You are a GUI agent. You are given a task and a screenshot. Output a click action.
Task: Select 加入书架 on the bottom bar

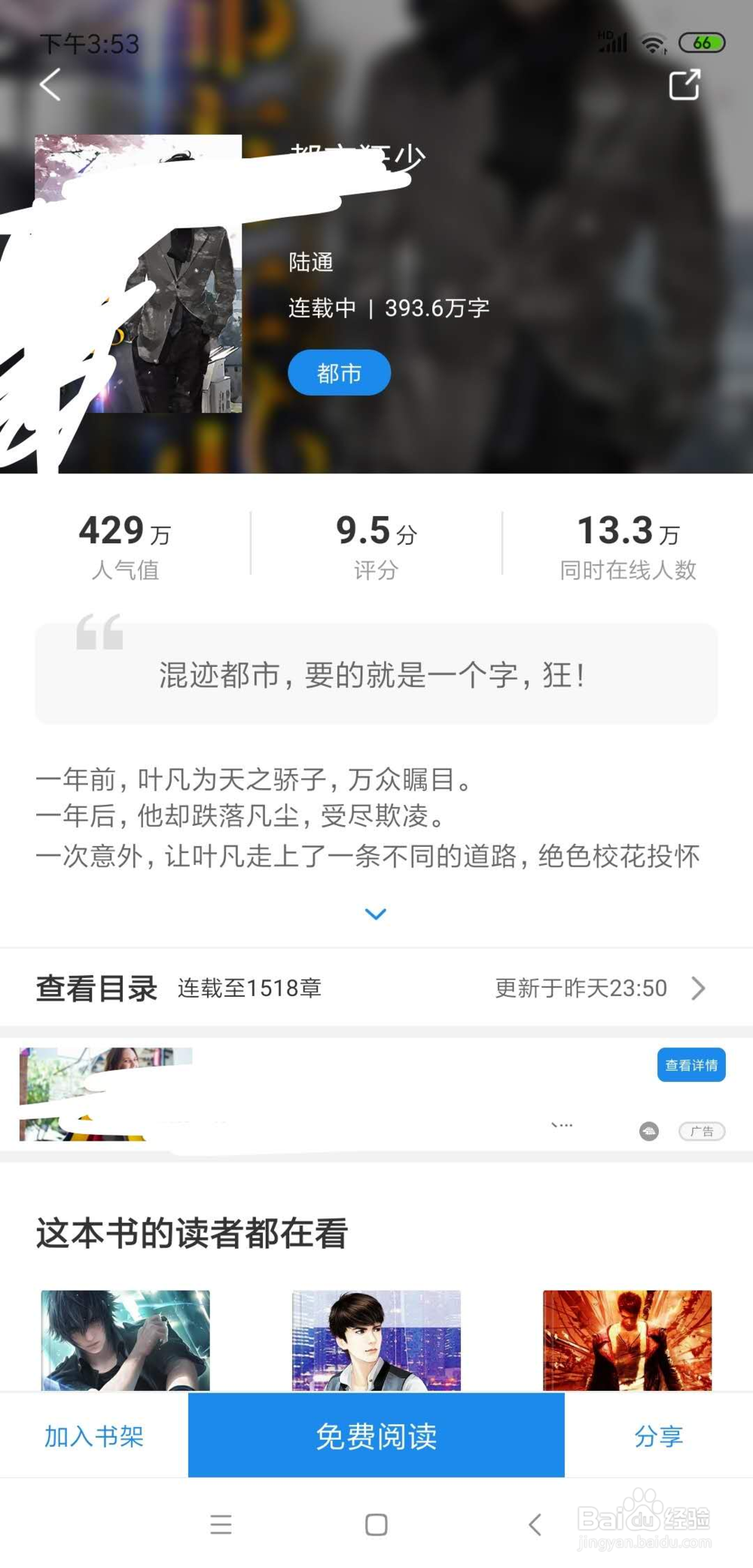93,1435
